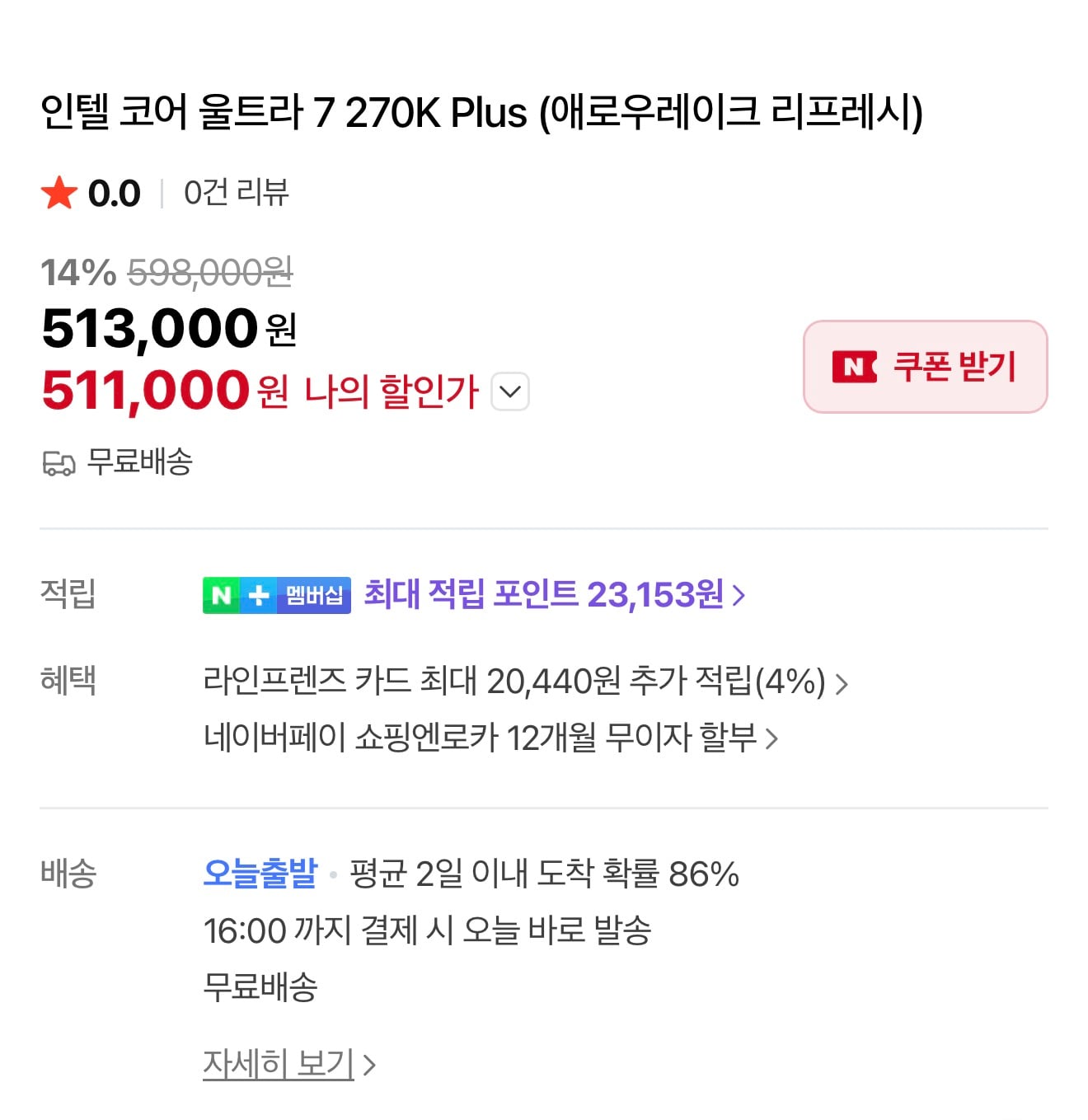The image size is (1088, 1120).
Task: Expand the 라인프렌즈 카드 benefit chevron
Action: [x=842, y=683]
